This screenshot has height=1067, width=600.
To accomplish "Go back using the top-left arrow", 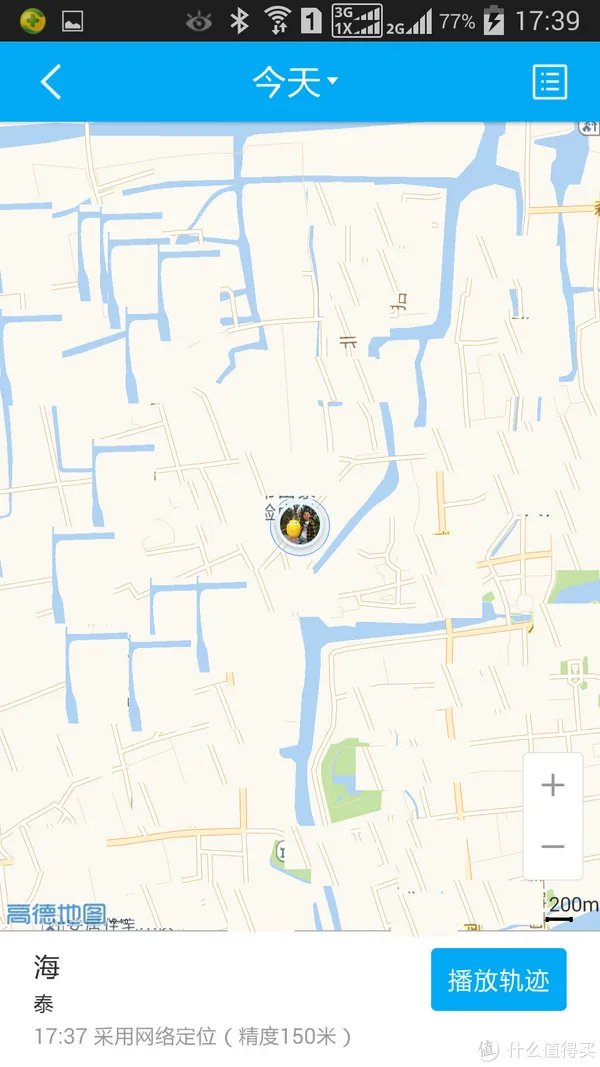I will pyautogui.click(x=51, y=82).
